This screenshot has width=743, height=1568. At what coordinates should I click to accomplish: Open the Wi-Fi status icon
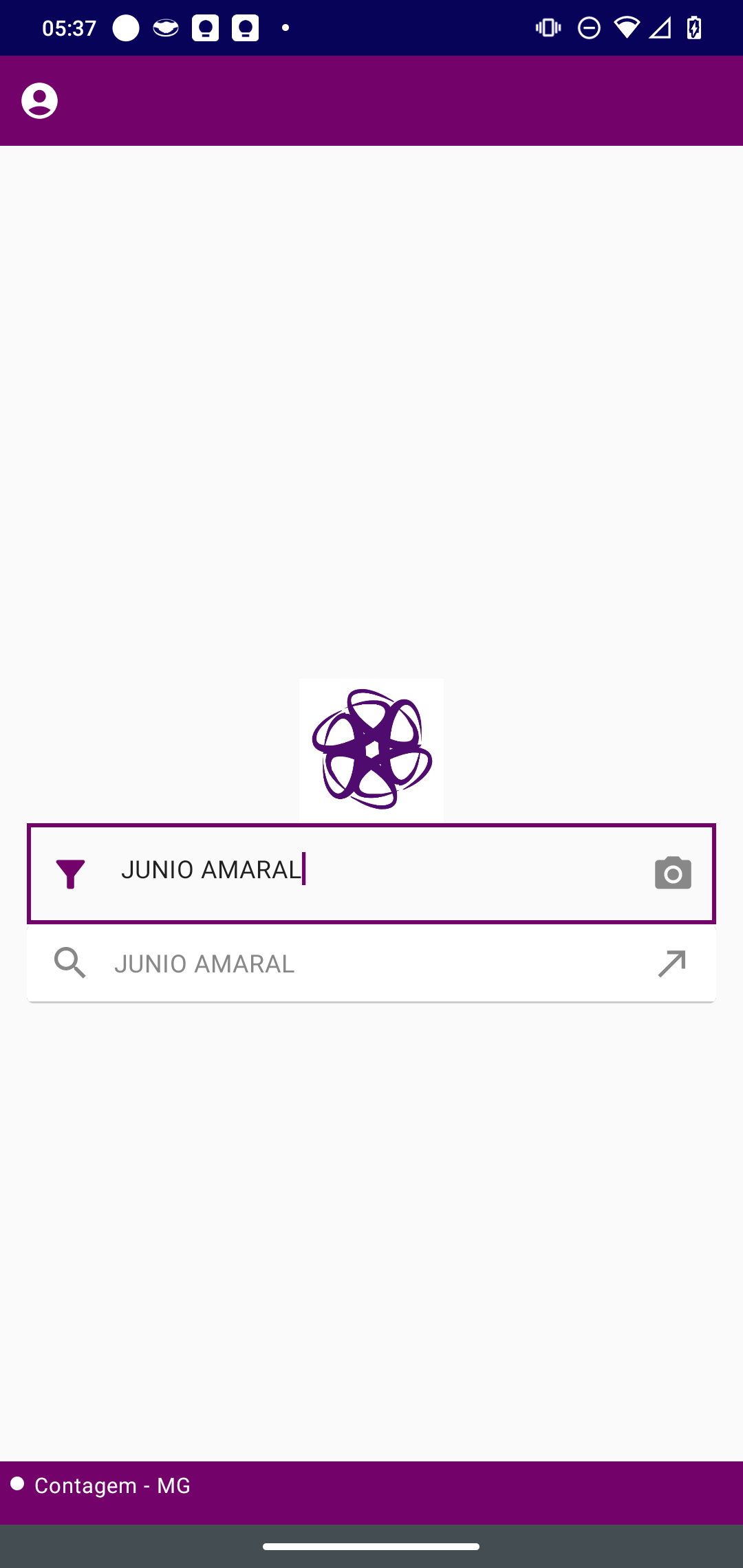tap(627, 28)
